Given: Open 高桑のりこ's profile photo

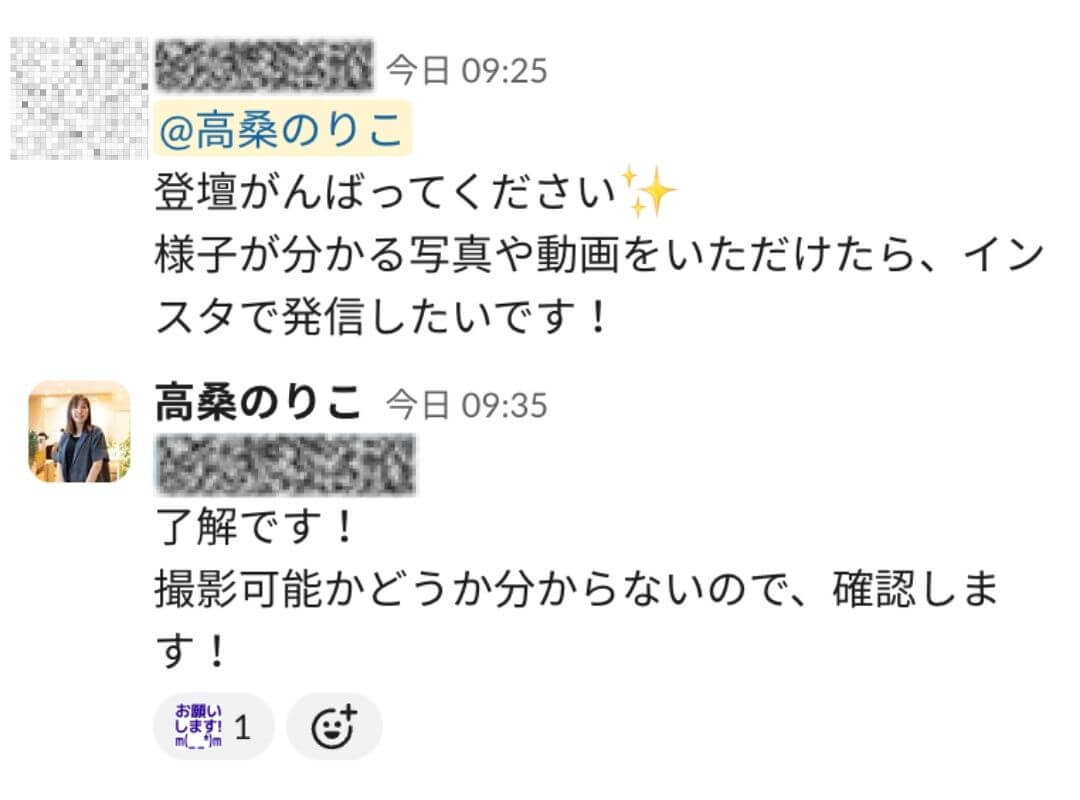Looking at the screenshot, I should coord(79,431).
